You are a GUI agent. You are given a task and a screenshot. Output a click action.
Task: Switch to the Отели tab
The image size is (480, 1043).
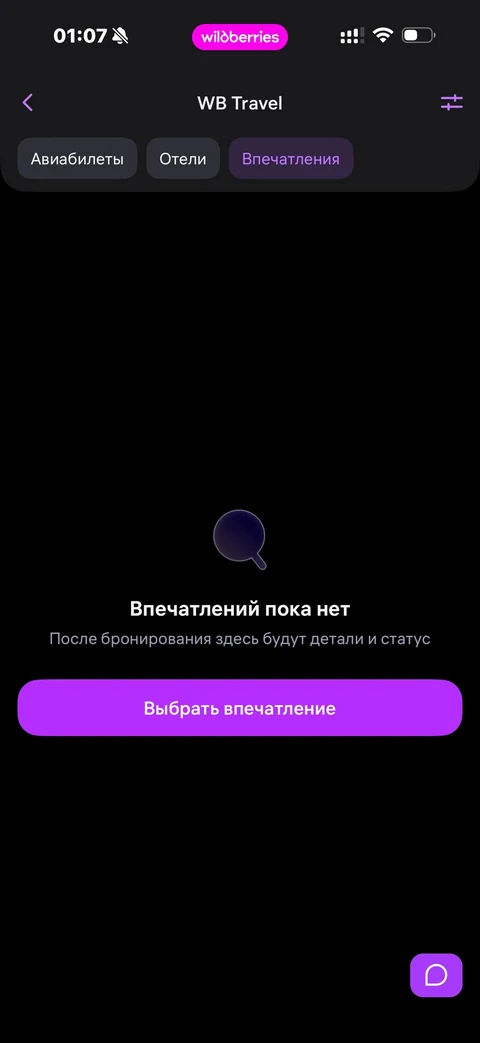[183, 159]
